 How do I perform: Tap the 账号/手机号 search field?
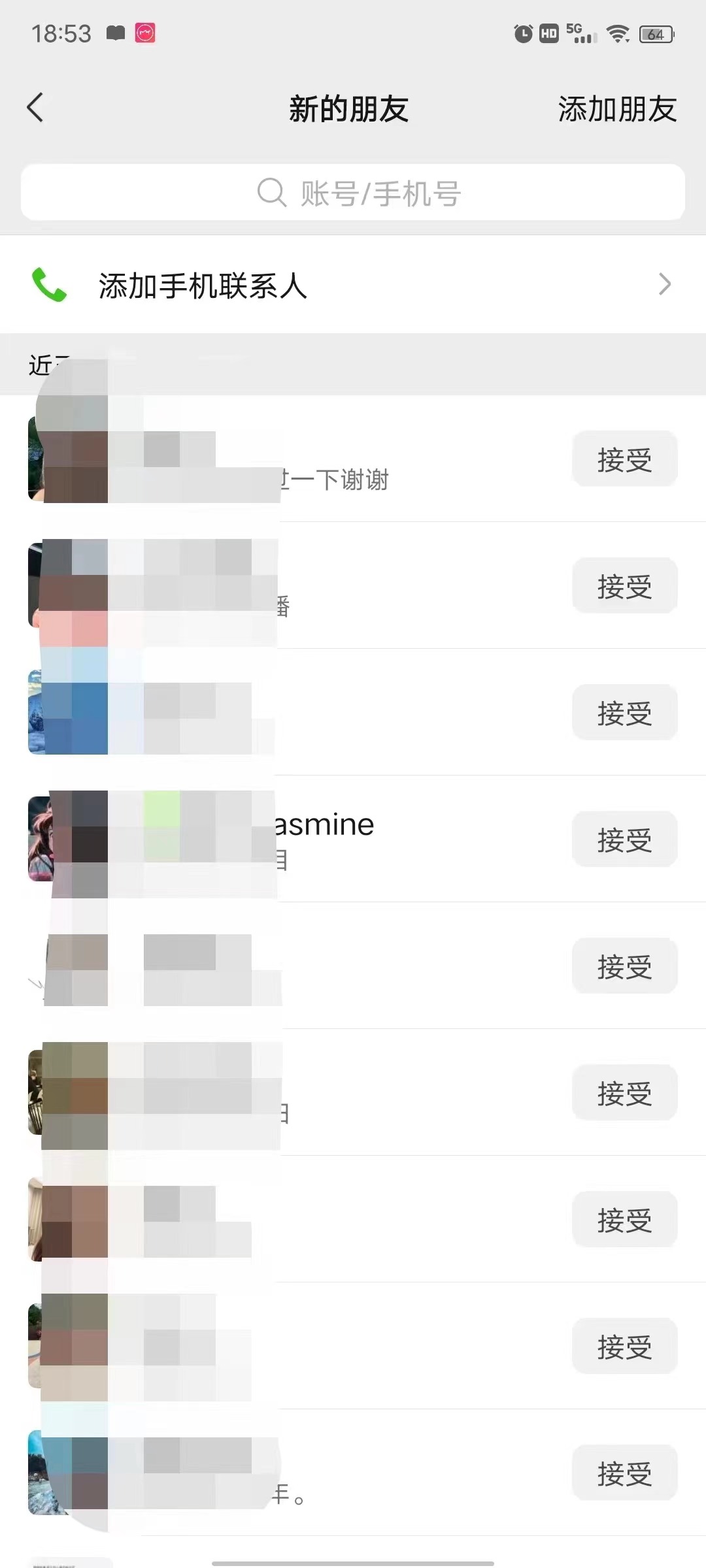[353, 193]
